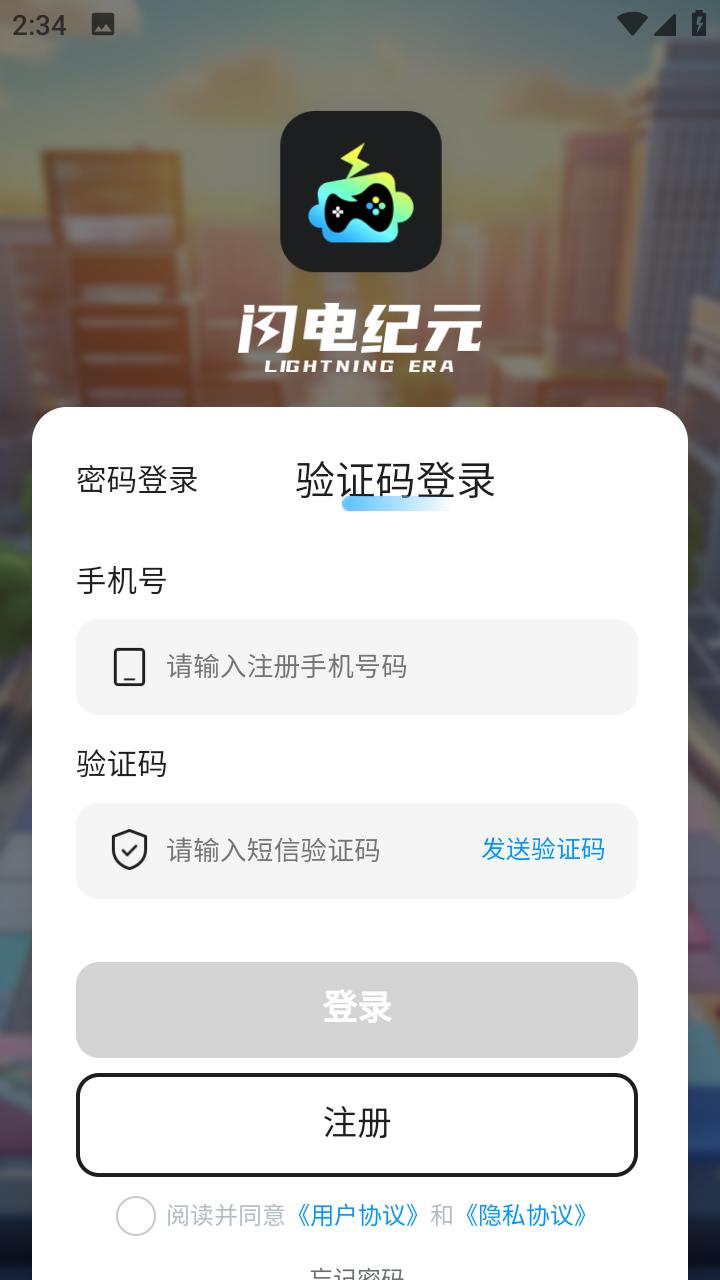Select the 验证码登录 tab
The height and width of the screenshot is (1280, 720).
pos(395,481)
